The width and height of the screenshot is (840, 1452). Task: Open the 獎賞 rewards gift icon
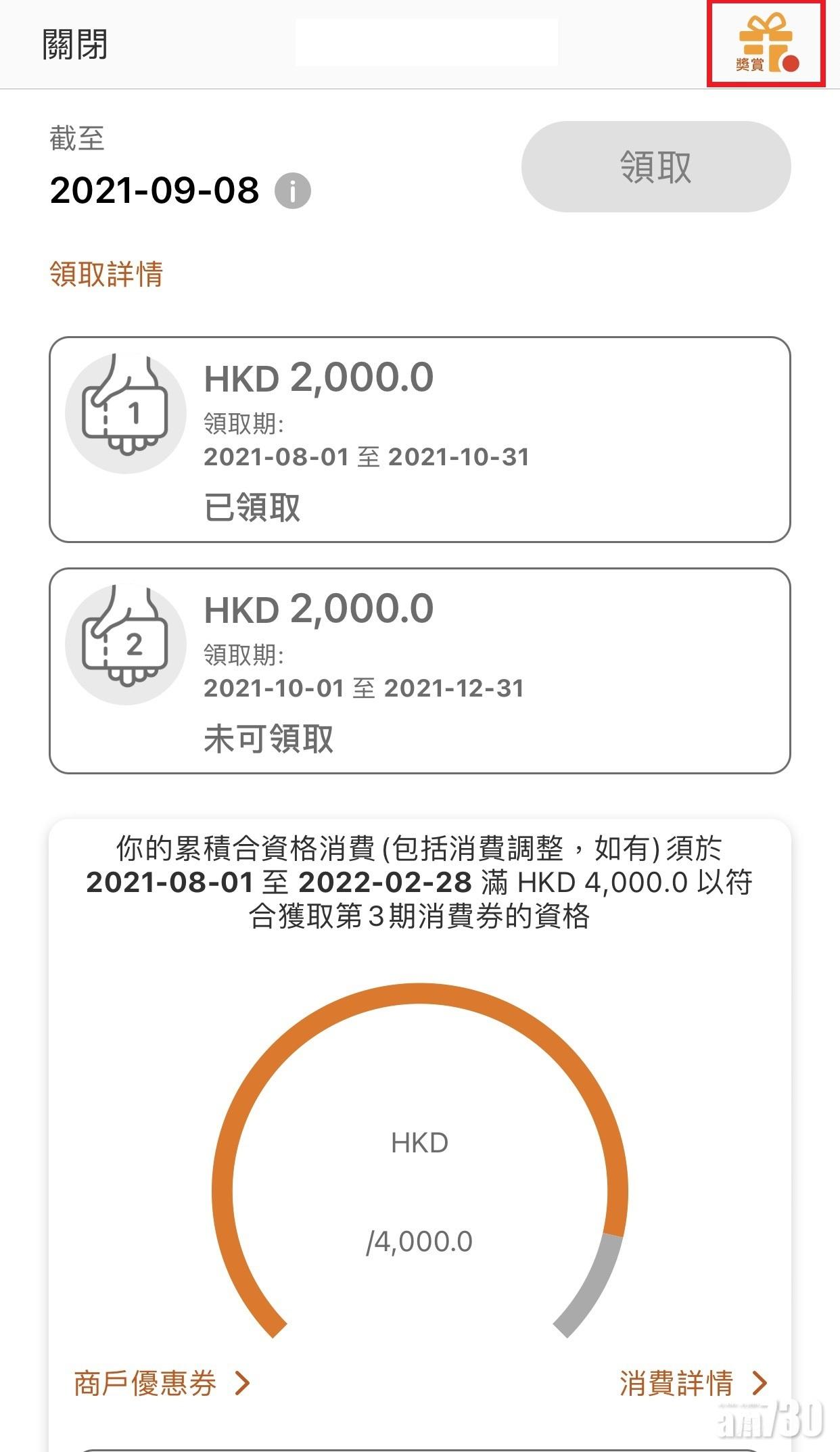click(x=766, y=45)
